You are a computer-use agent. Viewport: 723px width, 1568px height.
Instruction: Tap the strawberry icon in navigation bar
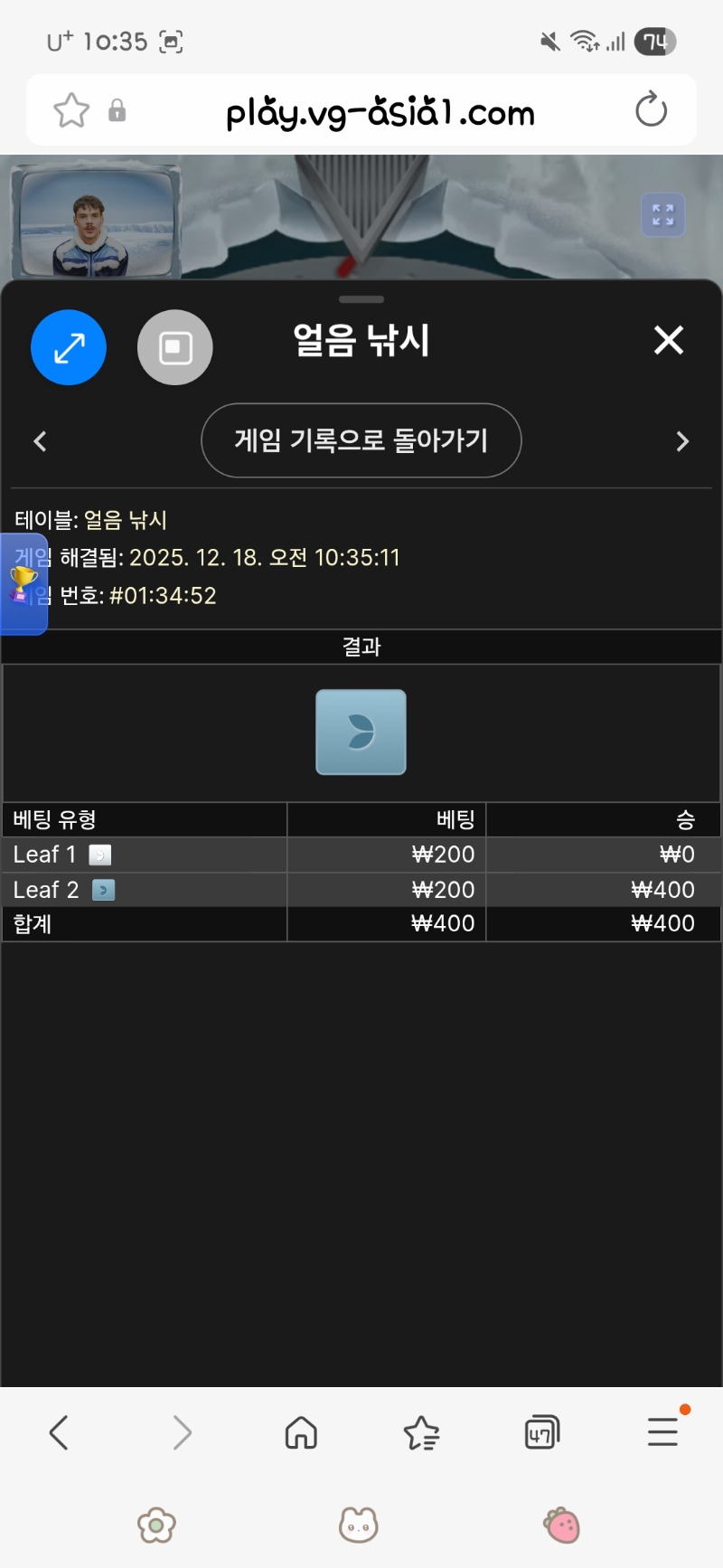click(x=562, y=1525)
